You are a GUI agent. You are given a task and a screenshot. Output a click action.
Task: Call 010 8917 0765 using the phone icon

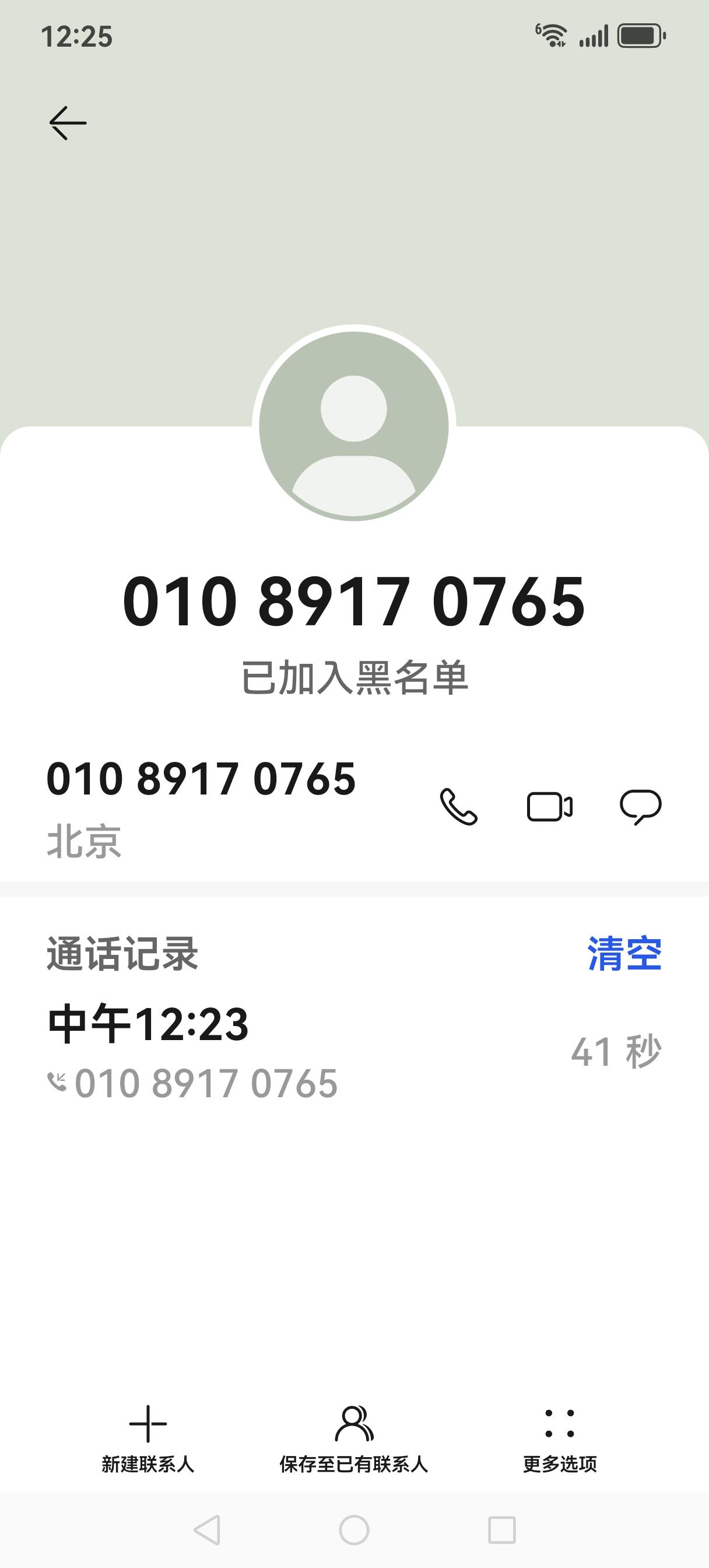[459, 808]
